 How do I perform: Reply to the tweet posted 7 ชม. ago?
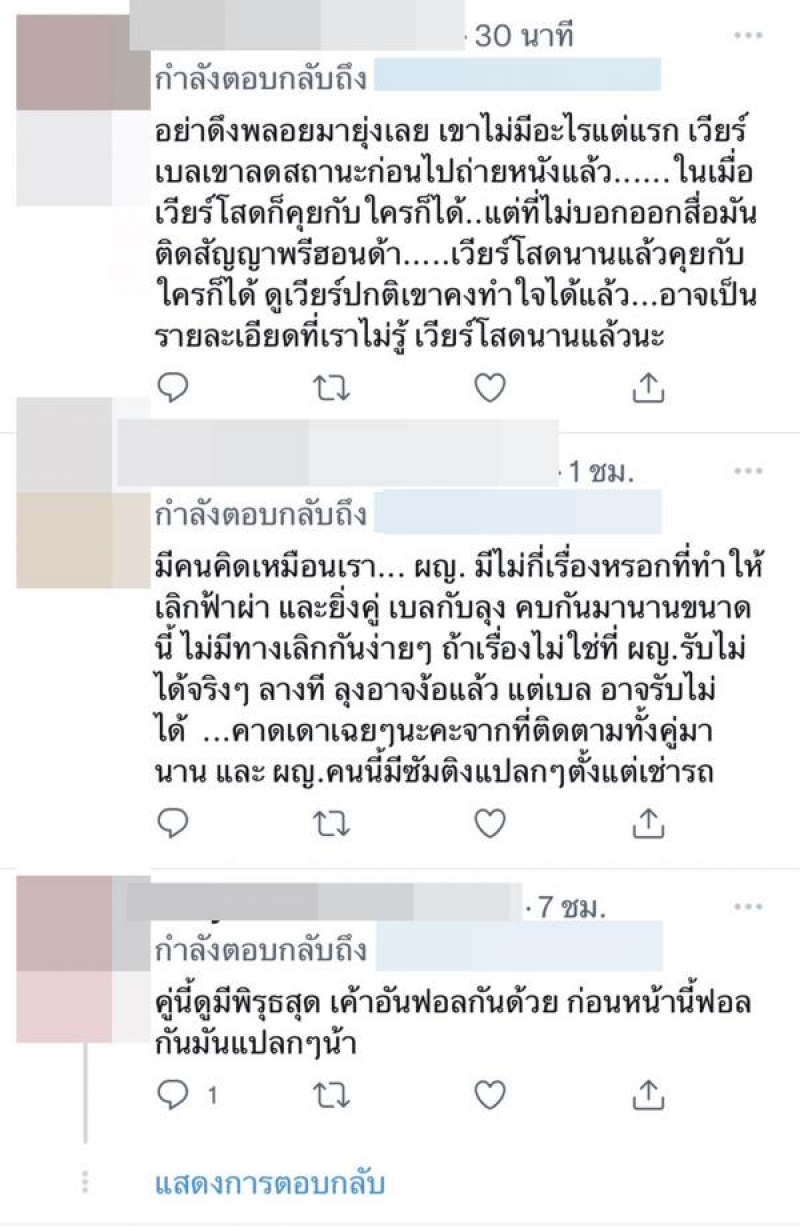(x=173, y=1095)
